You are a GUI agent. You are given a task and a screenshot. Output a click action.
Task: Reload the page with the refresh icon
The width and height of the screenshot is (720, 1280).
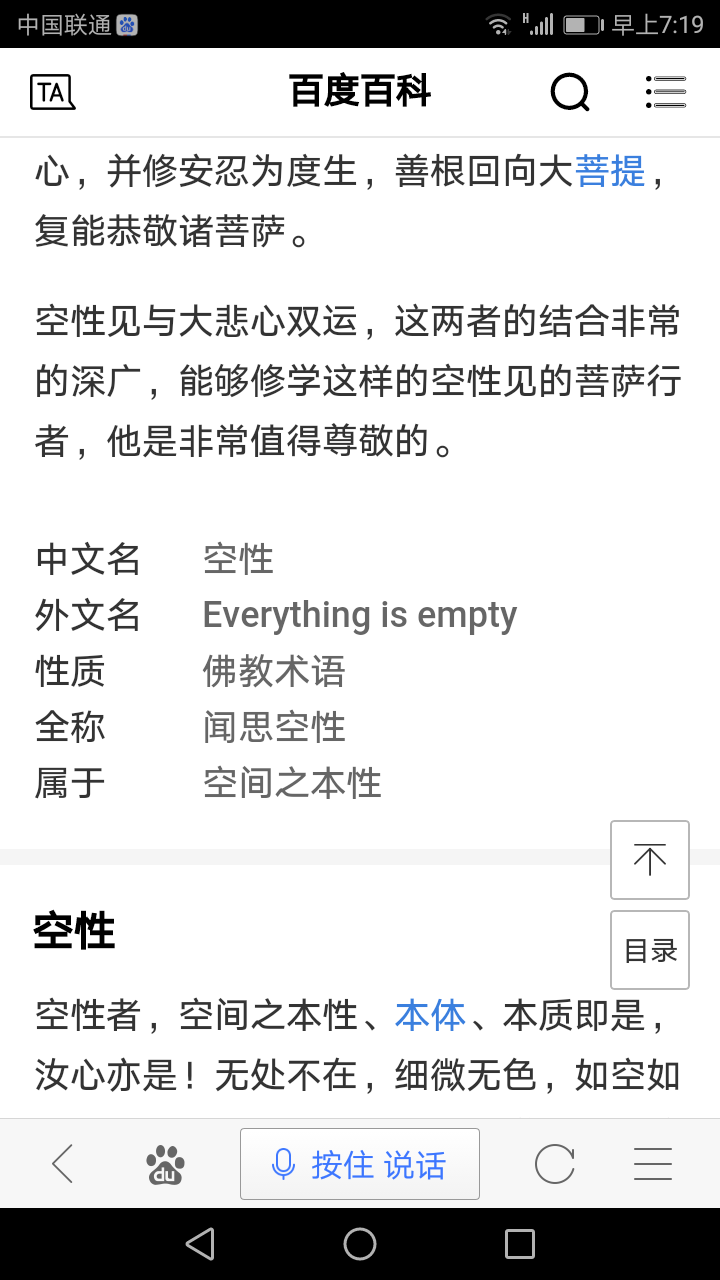point(554,1164)
